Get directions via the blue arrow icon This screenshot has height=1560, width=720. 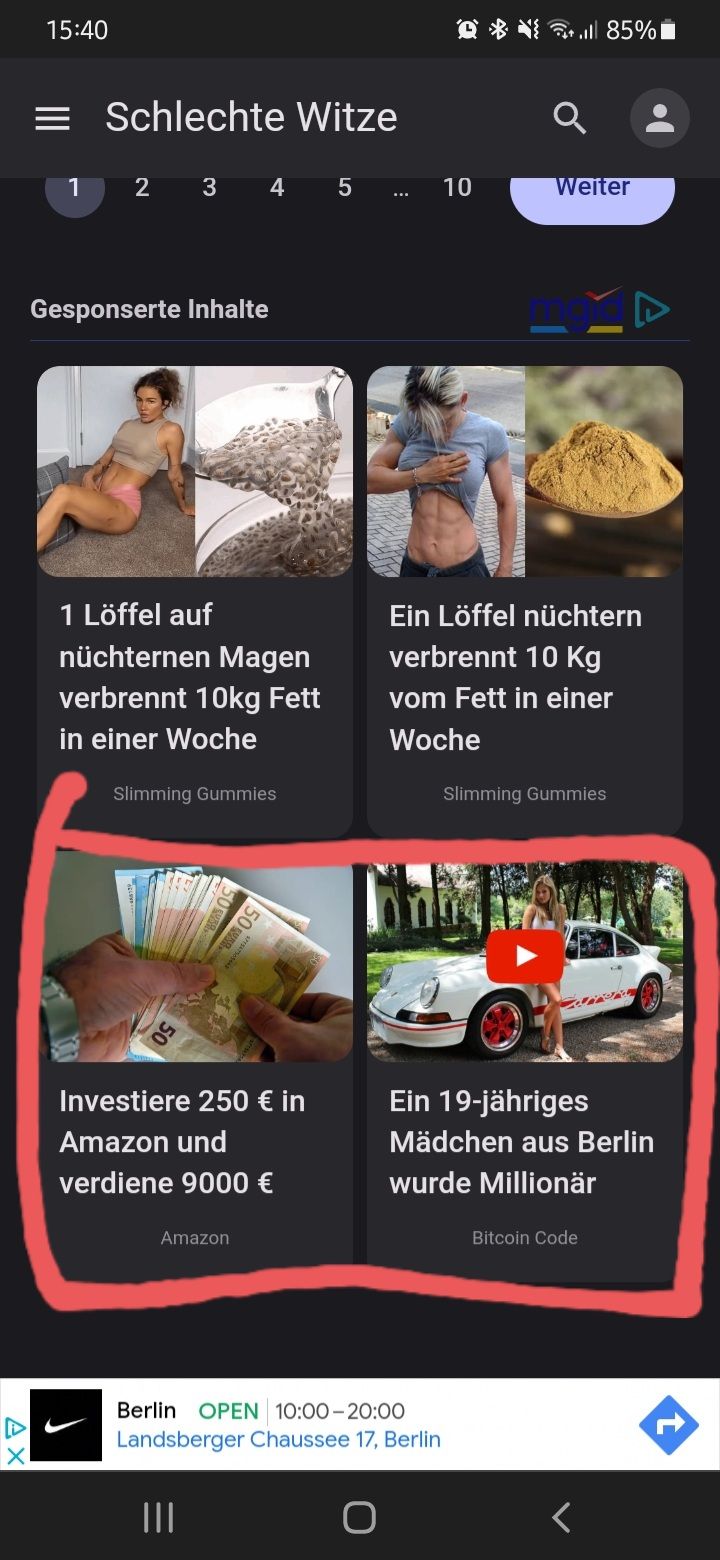[668, 1424]
